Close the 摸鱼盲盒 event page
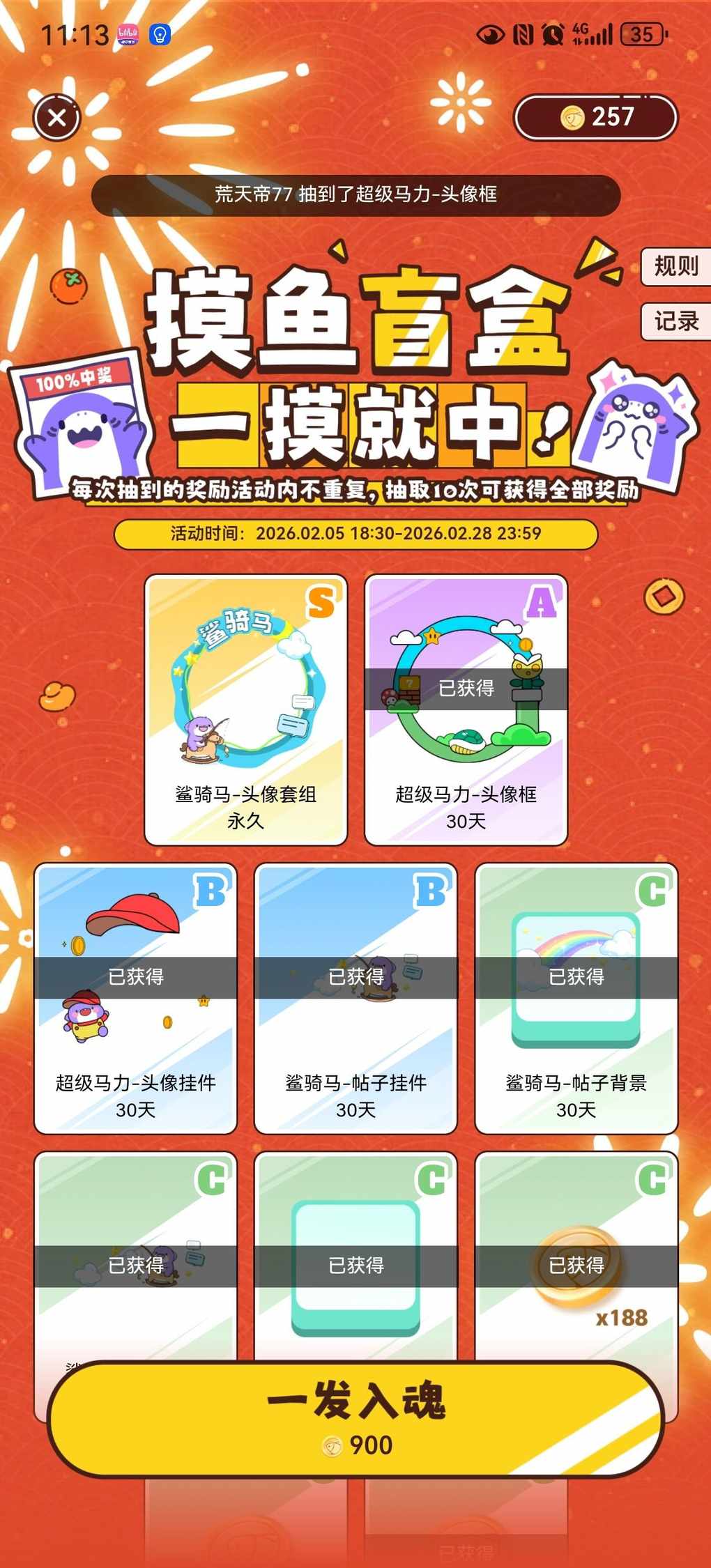The height and width of the screenshot is (1568, 711). pyautogui.click(x=57, y=117)
